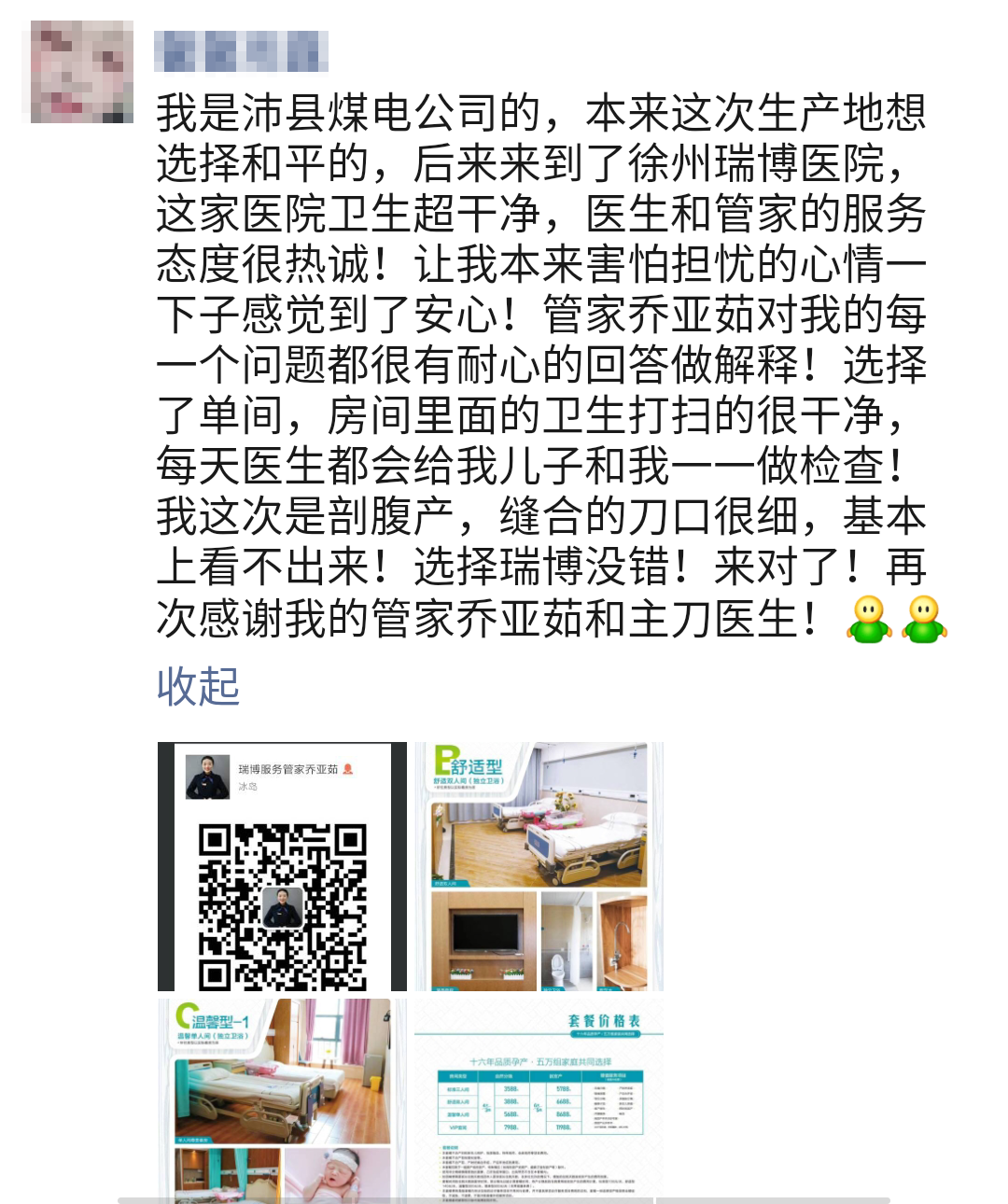Open the 套餐价格表 image
The width and height of the screenshot is (1008, 1204).
pos(539,1099)
